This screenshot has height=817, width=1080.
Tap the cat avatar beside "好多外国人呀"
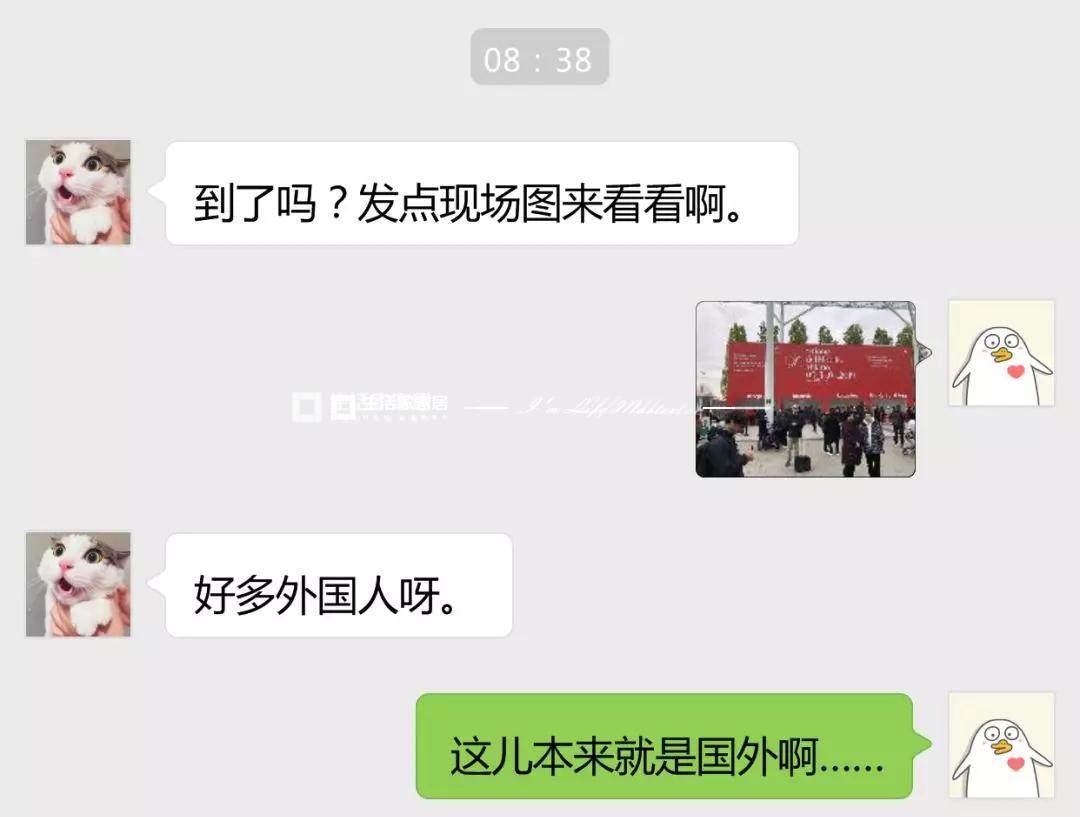coord(78,584)
